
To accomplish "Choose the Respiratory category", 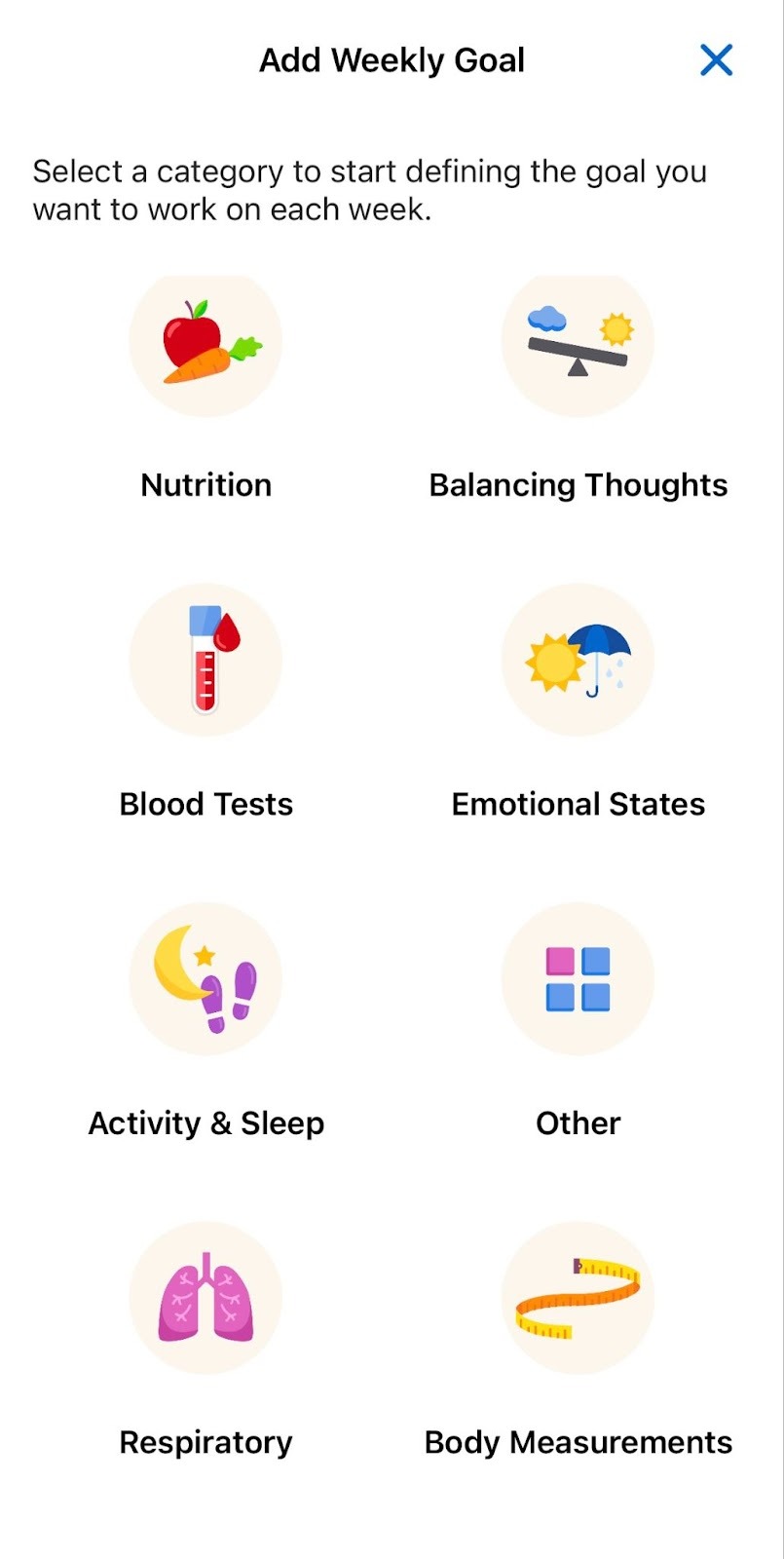I will [205, 1298].
